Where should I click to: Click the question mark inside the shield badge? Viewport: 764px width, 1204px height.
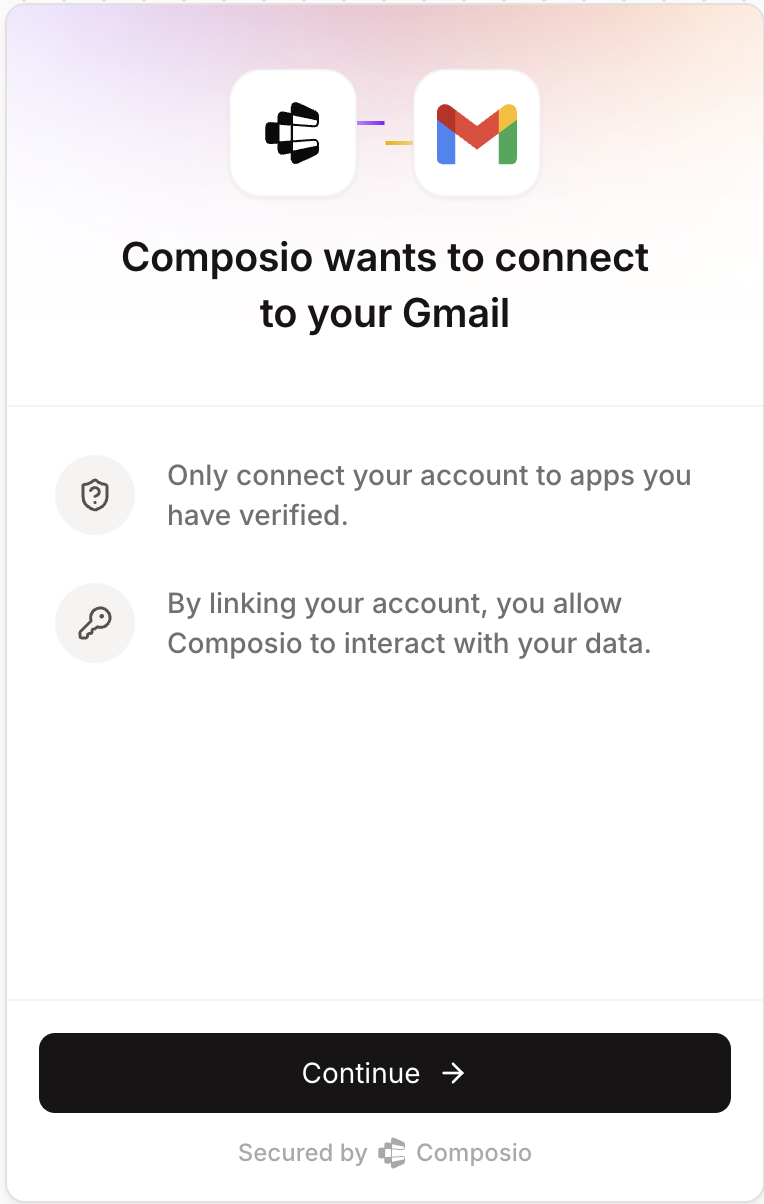tap(94, 494)
